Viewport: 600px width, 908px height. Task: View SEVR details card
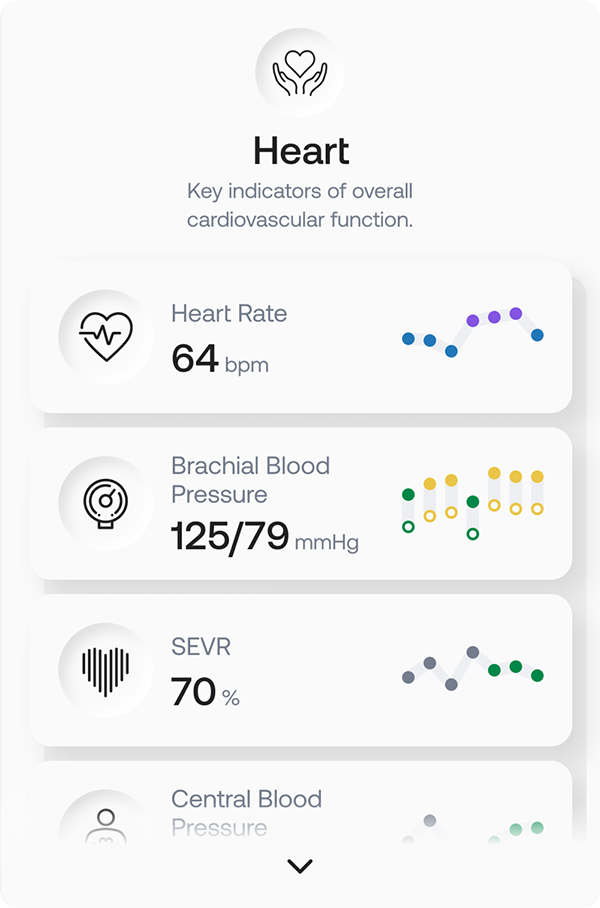click(x=300, y=670)
